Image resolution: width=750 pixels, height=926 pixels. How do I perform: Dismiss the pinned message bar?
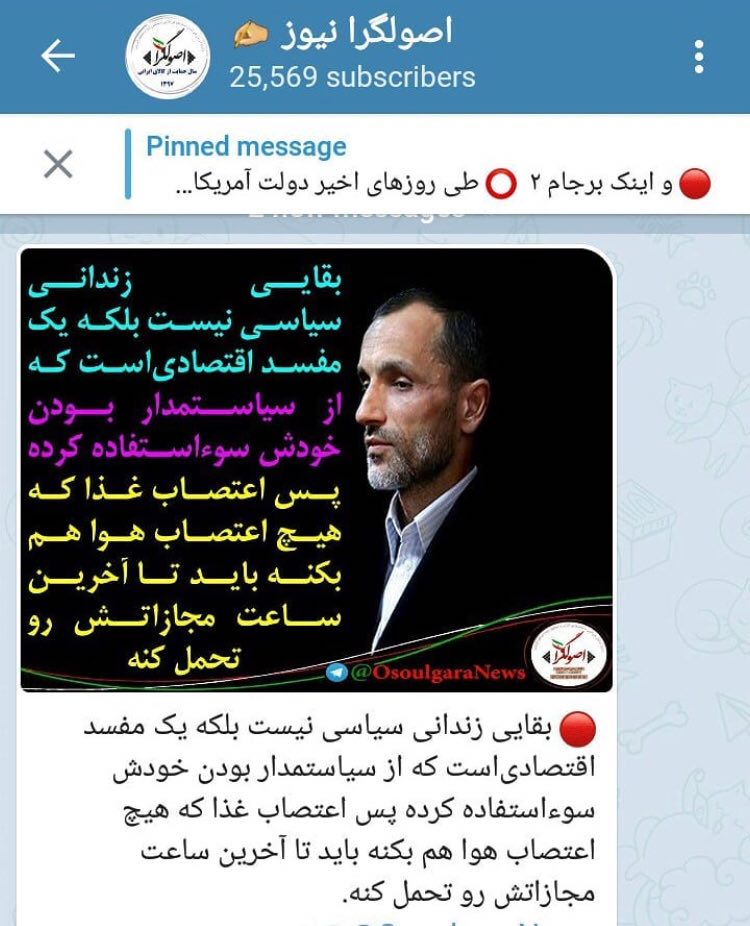58,164
